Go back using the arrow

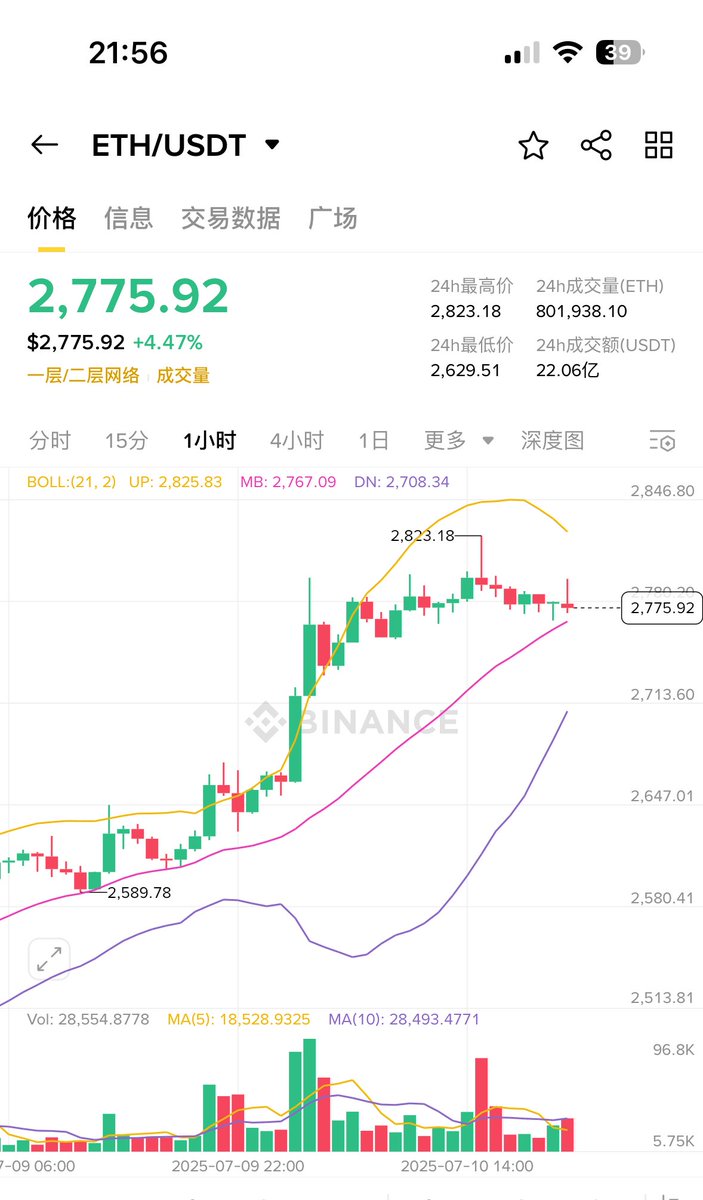pos(44,145)
